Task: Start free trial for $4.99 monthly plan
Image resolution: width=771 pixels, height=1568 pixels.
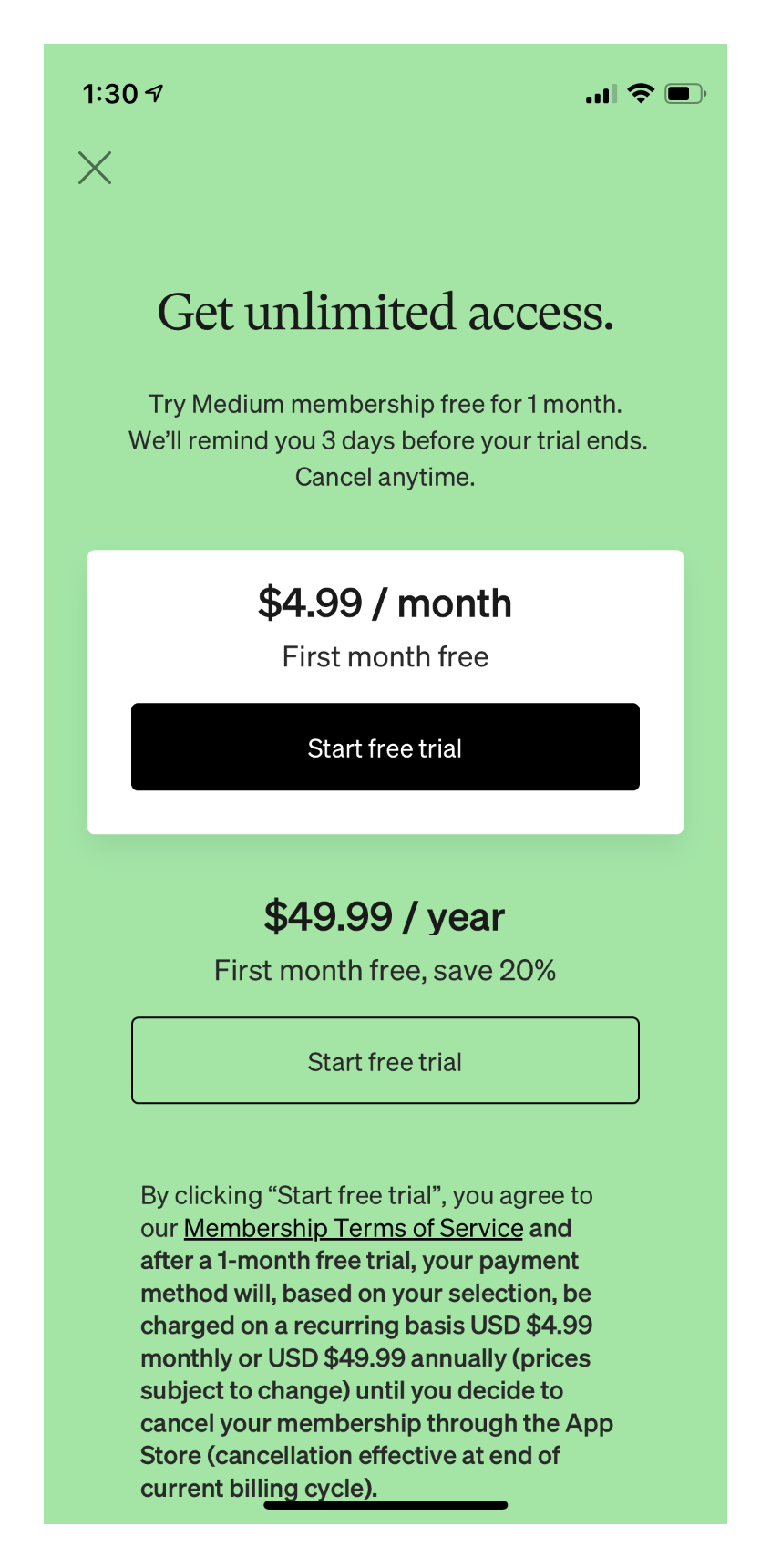Action: [385, 747]
